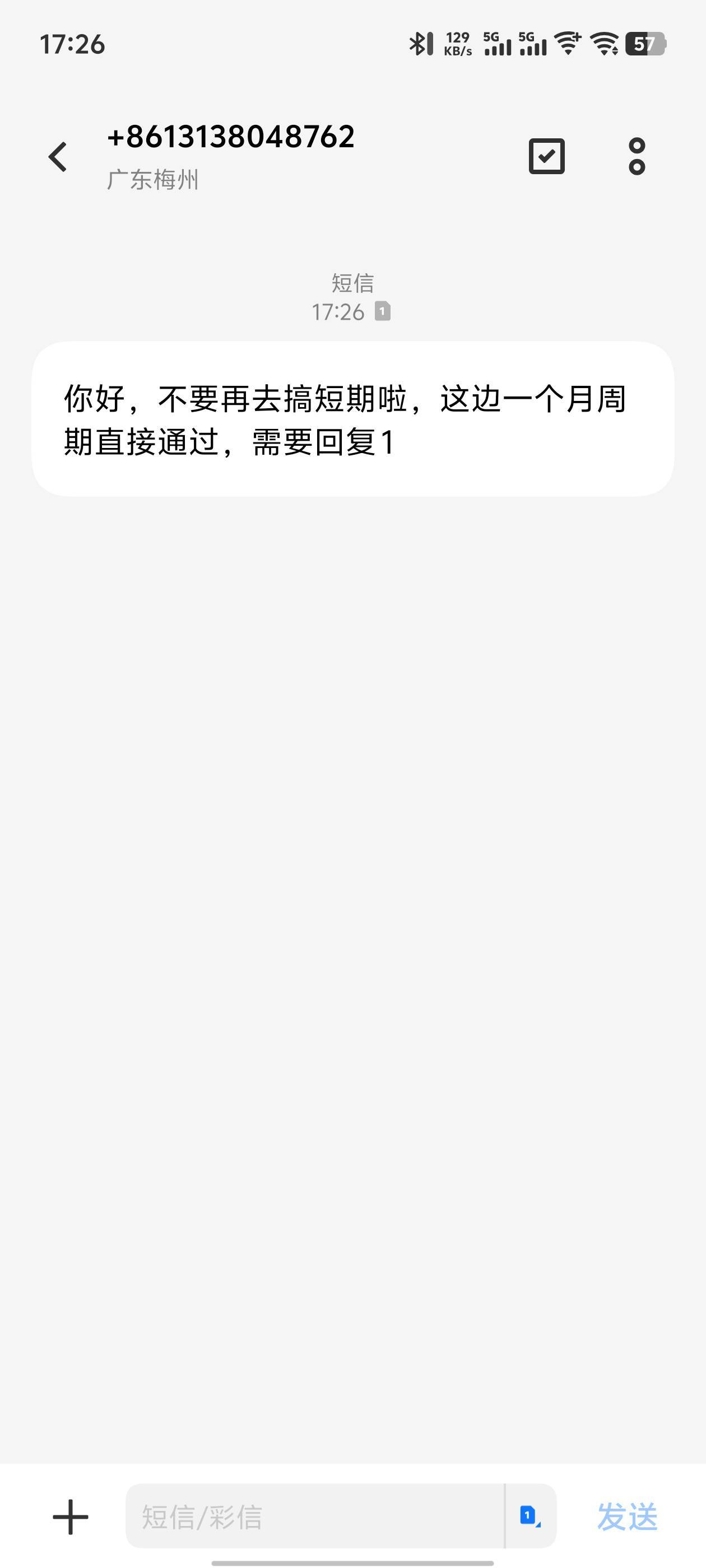The height and width of the screenshot is (1568, 706).
Task: Tap the checkbox select icon in header
Action: [x=546, y=156]
